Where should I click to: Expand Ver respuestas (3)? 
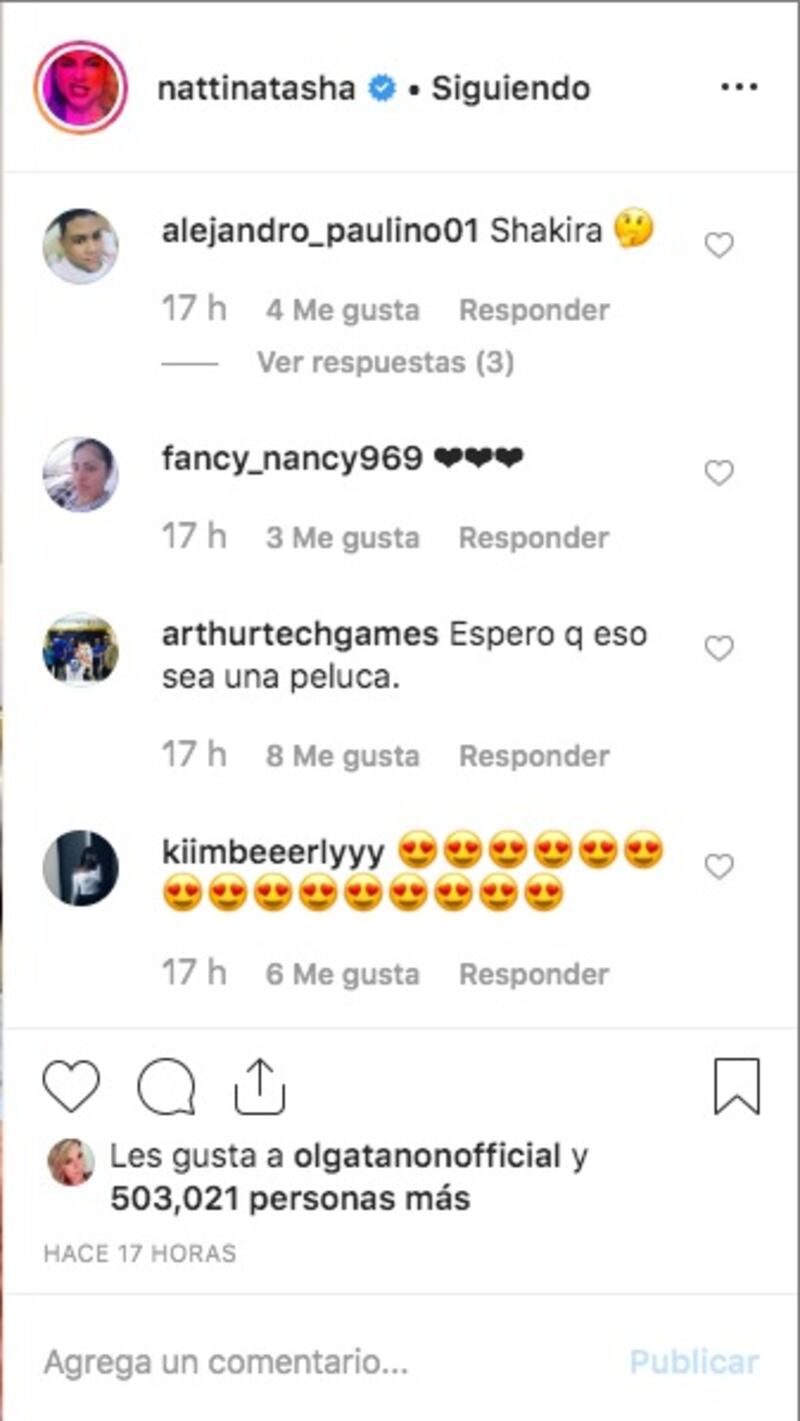(x=385, y=362)
